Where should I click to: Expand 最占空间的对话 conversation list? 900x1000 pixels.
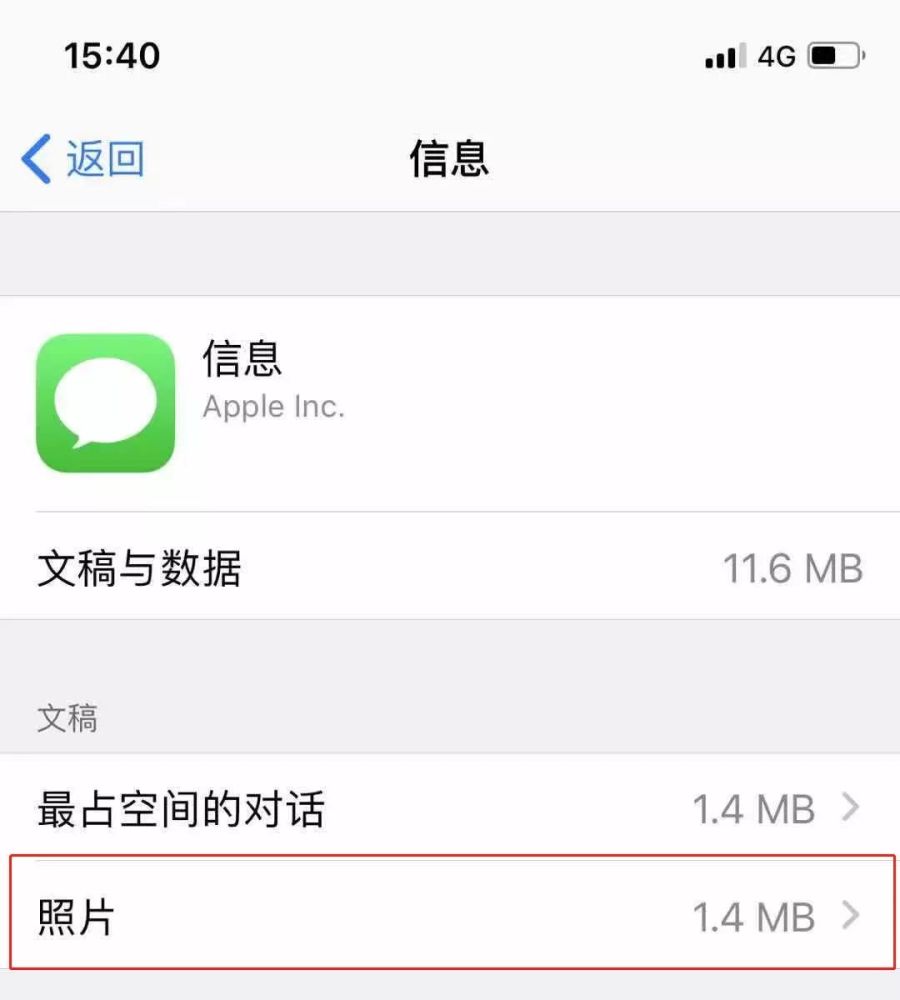(450, 810)
